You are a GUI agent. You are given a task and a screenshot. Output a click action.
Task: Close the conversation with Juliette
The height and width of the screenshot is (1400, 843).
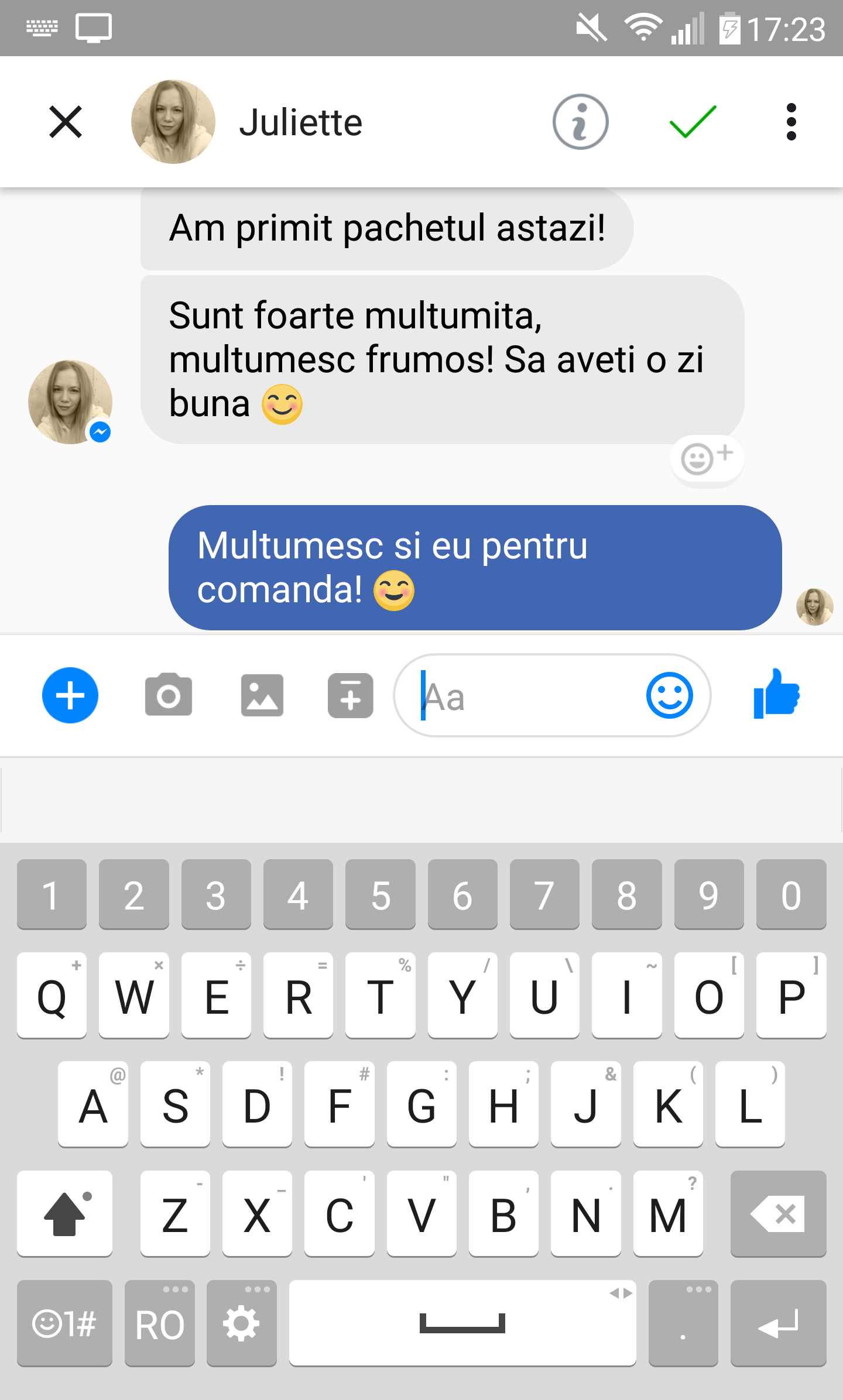point(66,122)
